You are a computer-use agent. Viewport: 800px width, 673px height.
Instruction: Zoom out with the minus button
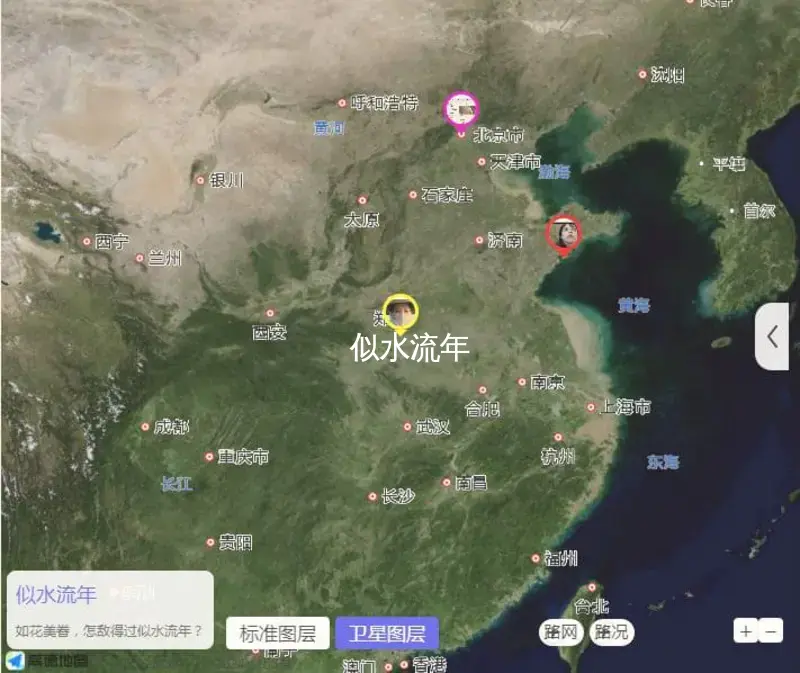coord(771,631)
